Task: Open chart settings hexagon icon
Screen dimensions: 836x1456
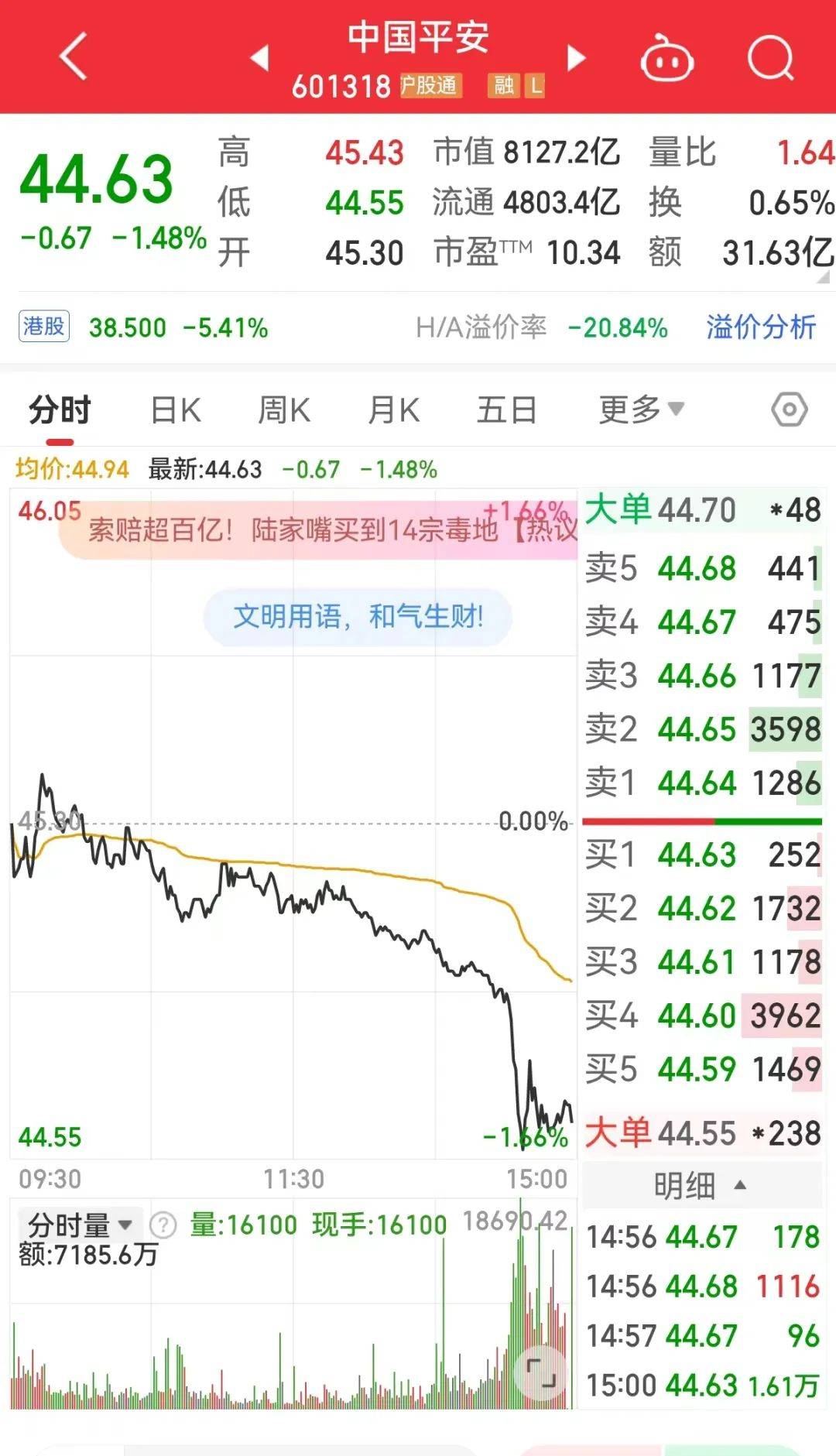Action: pos(789,409)
